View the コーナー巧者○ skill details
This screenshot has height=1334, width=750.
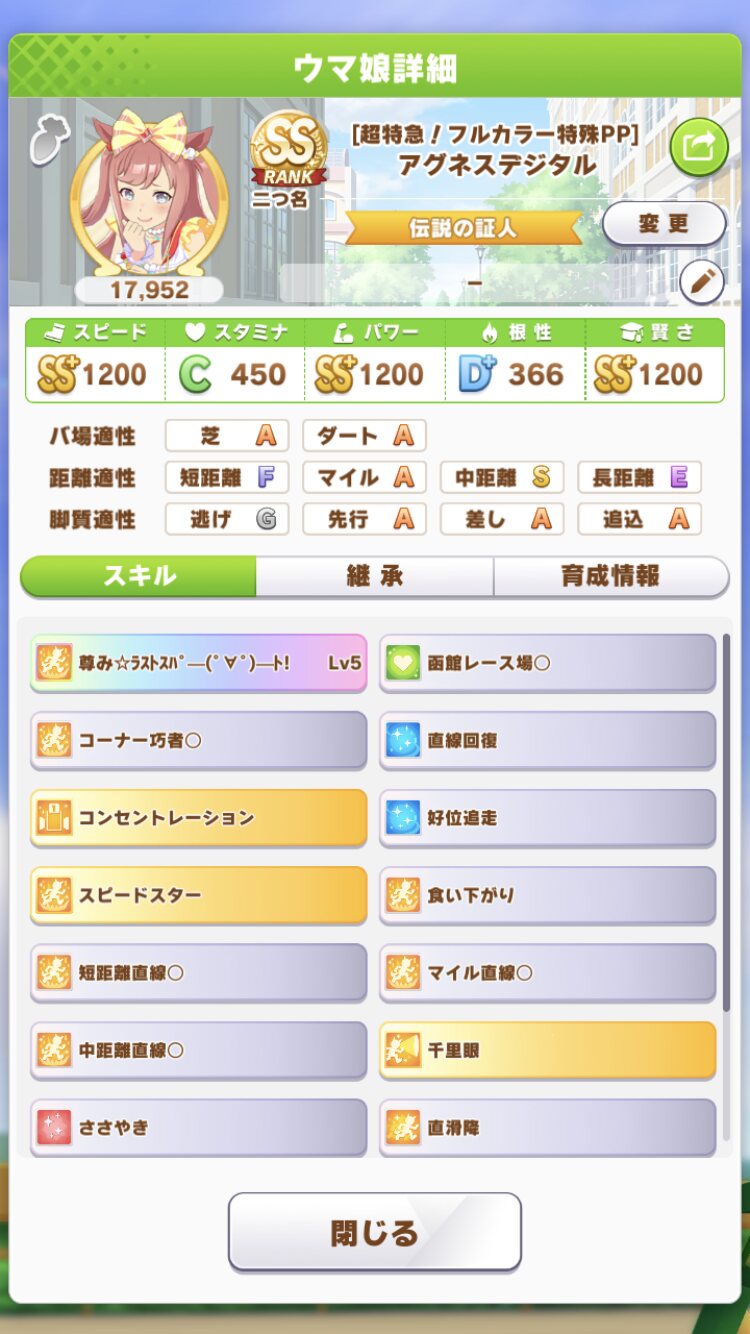[198, 740]
